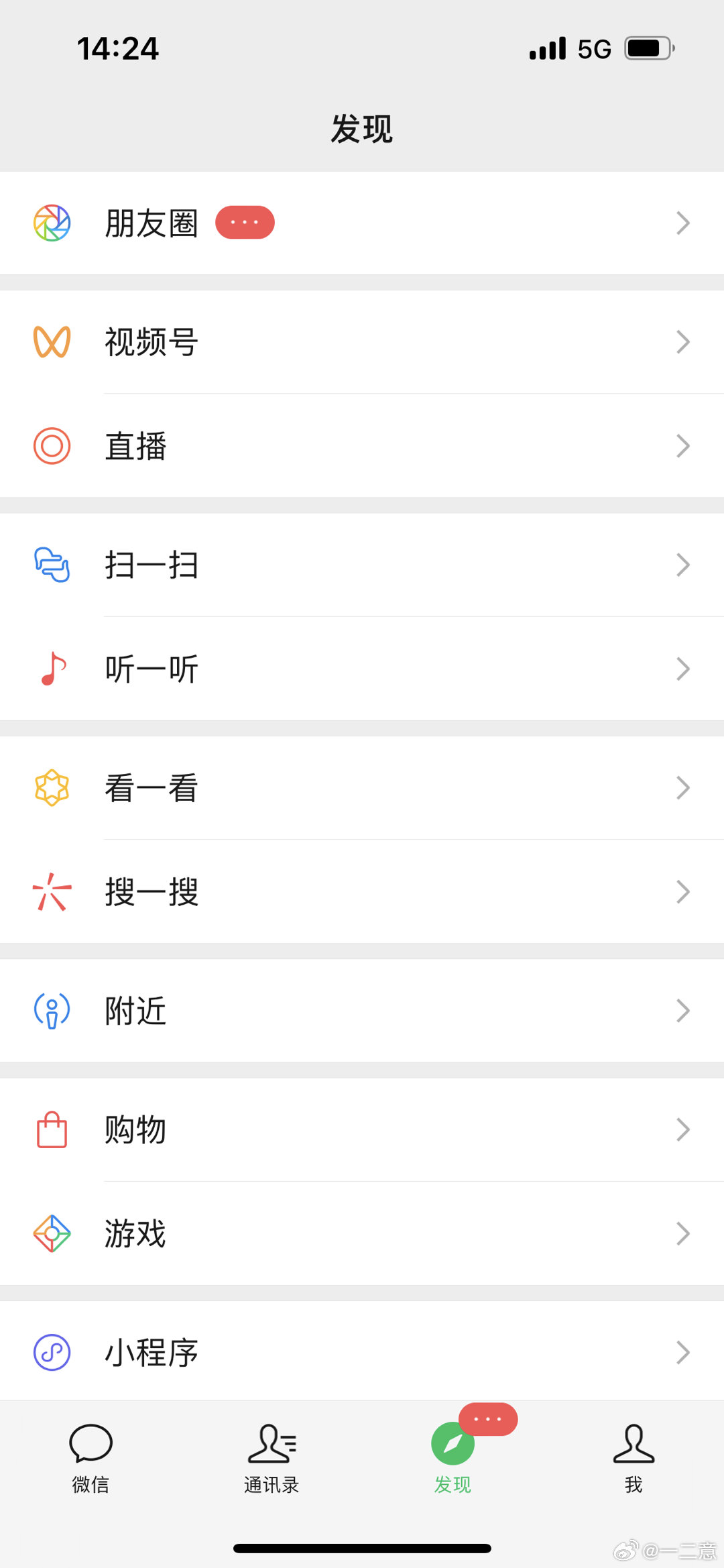Open 看一看 Top Stories

362,787
